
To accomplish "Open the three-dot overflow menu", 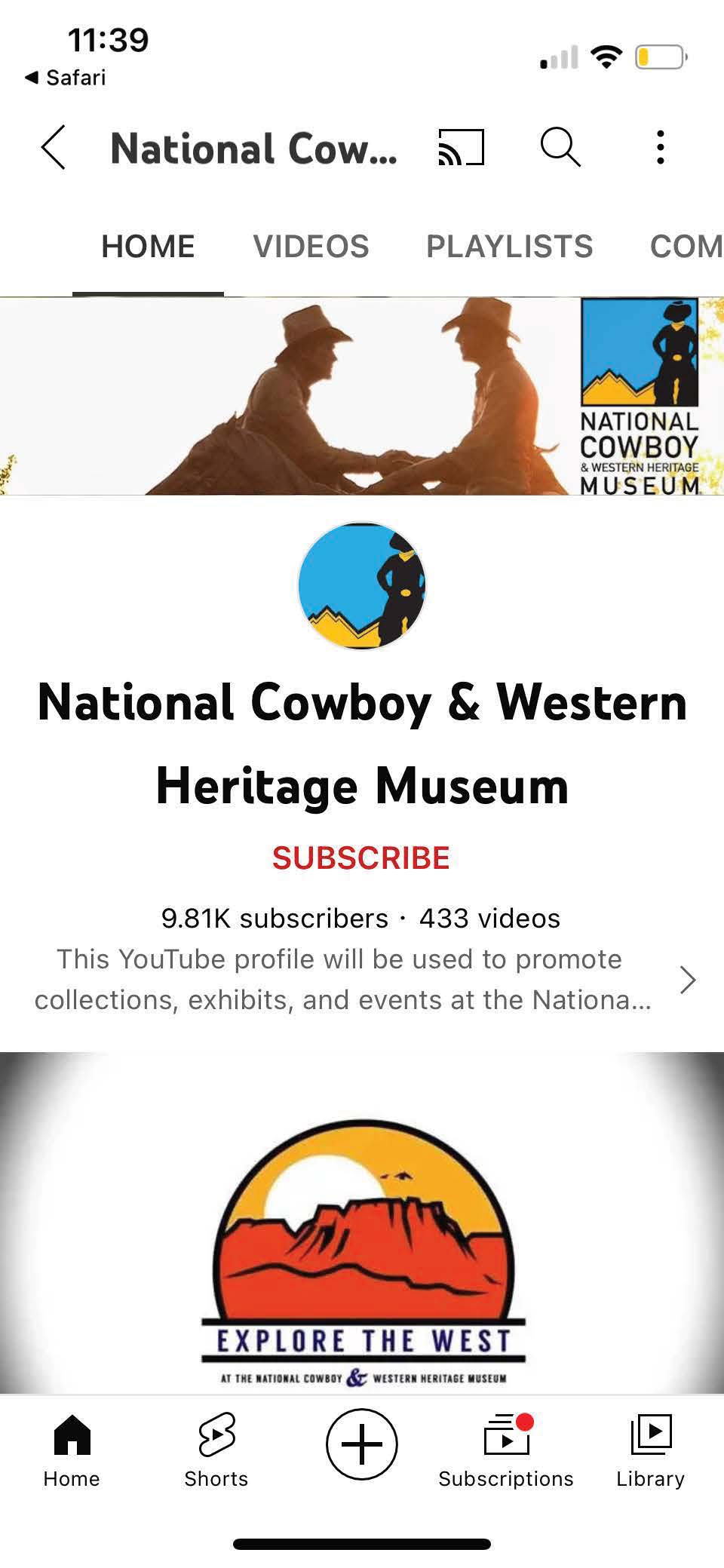I will coord(660,147).
